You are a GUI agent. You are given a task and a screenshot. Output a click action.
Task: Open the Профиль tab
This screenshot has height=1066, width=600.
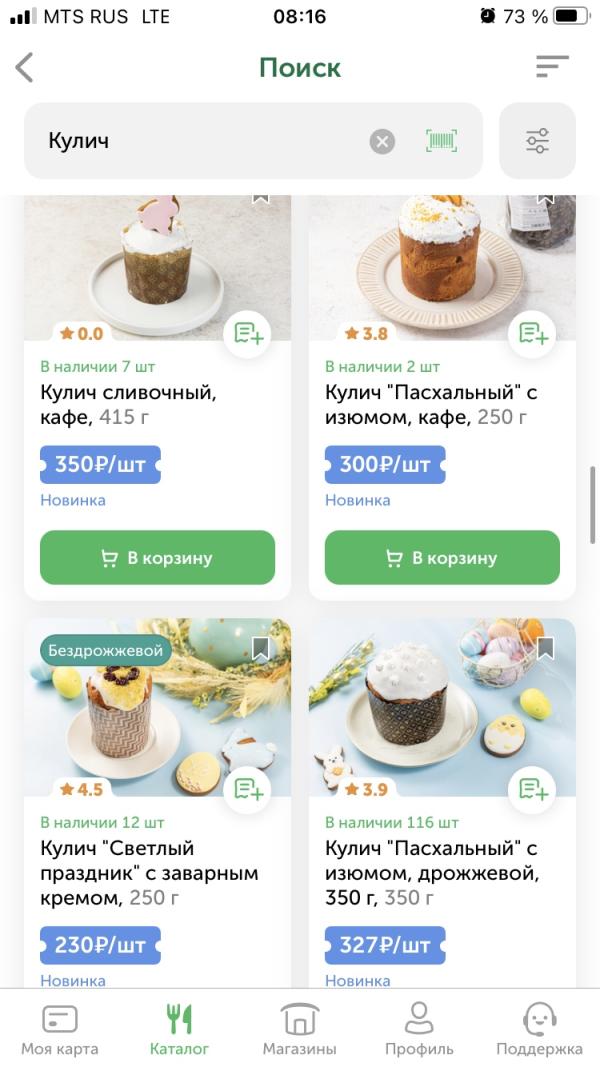tap(419, 1030)
